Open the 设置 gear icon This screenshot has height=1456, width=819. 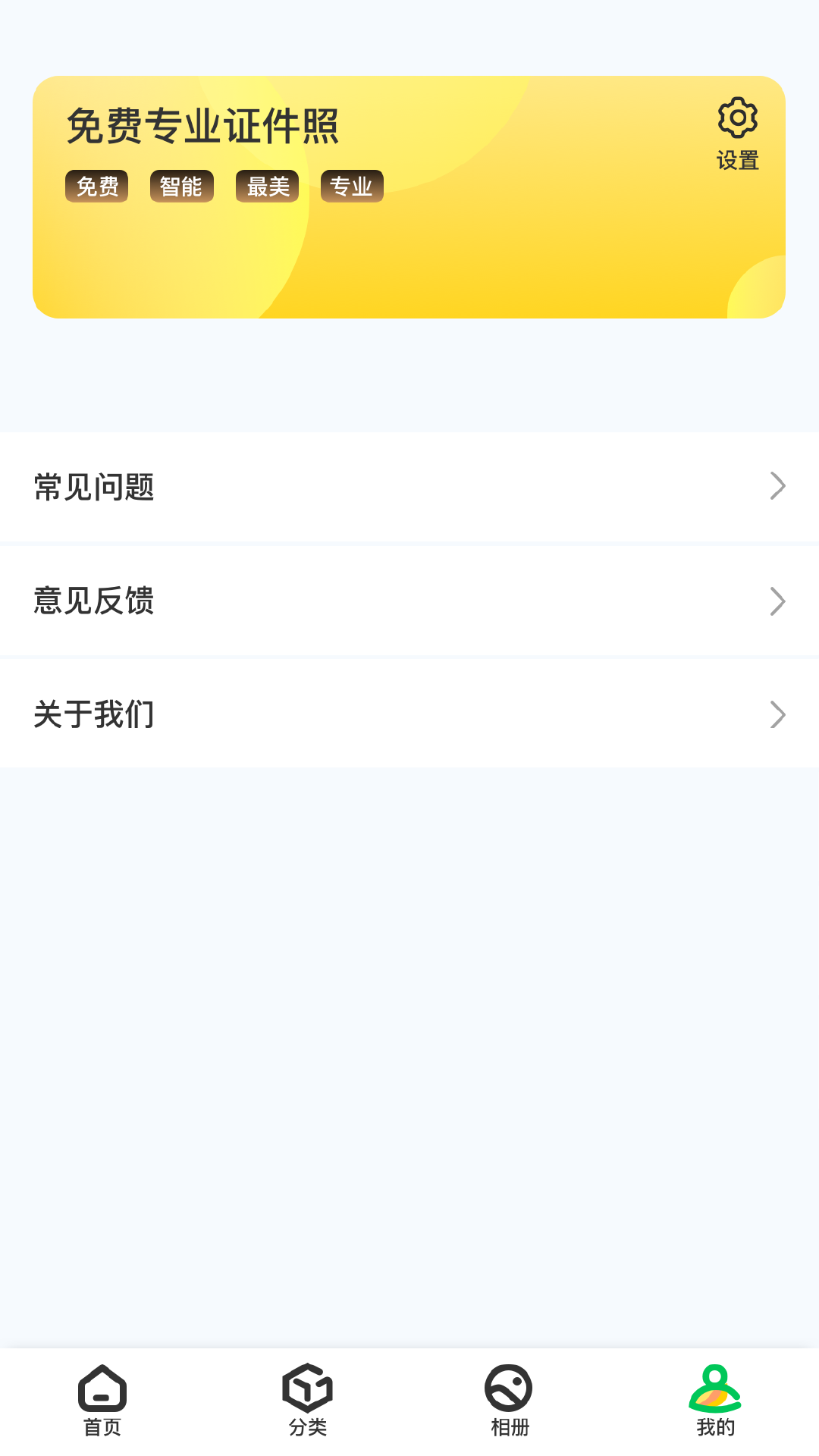coord(736,118)
